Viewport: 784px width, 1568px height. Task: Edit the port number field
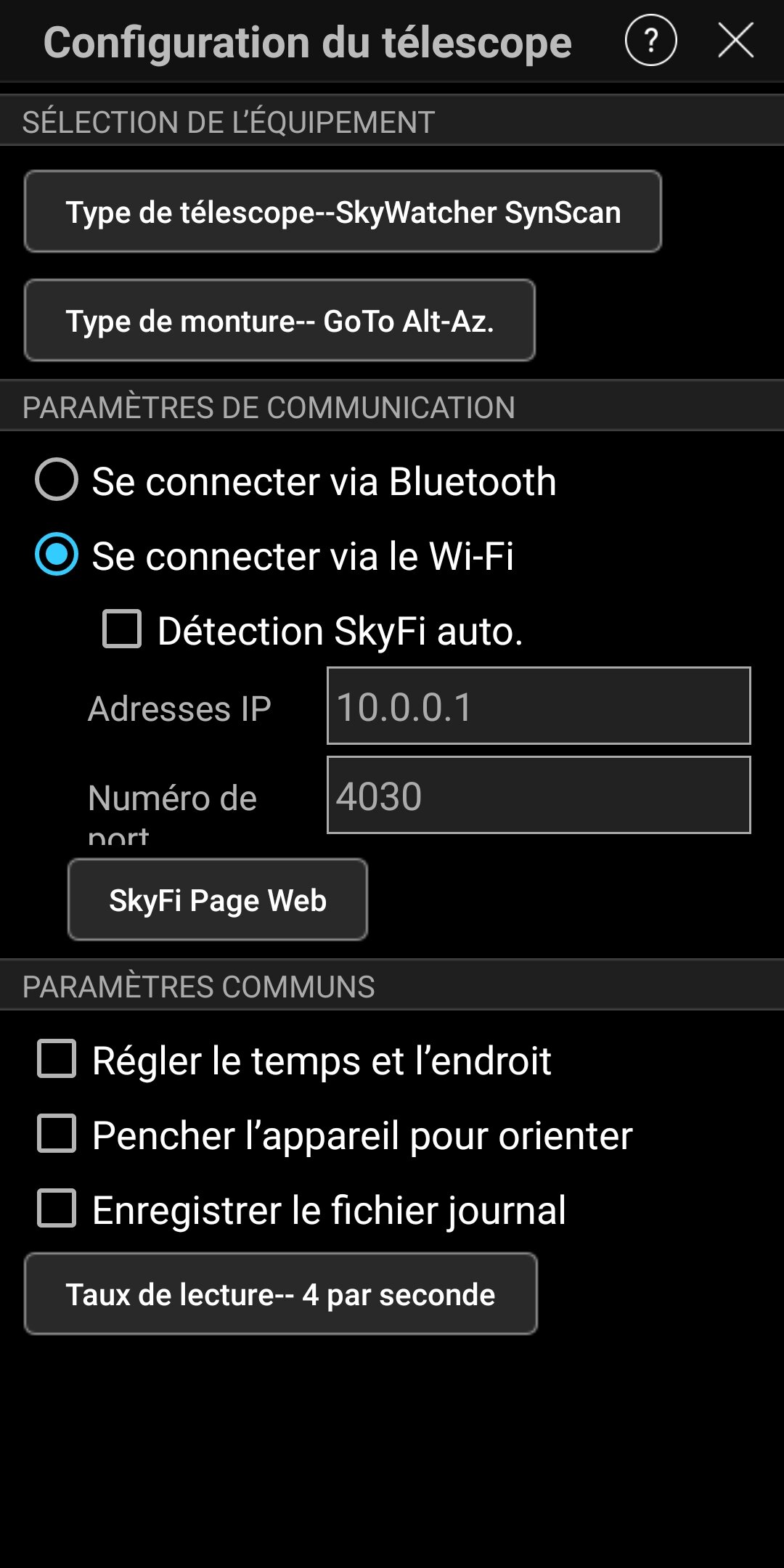(538, 796)
